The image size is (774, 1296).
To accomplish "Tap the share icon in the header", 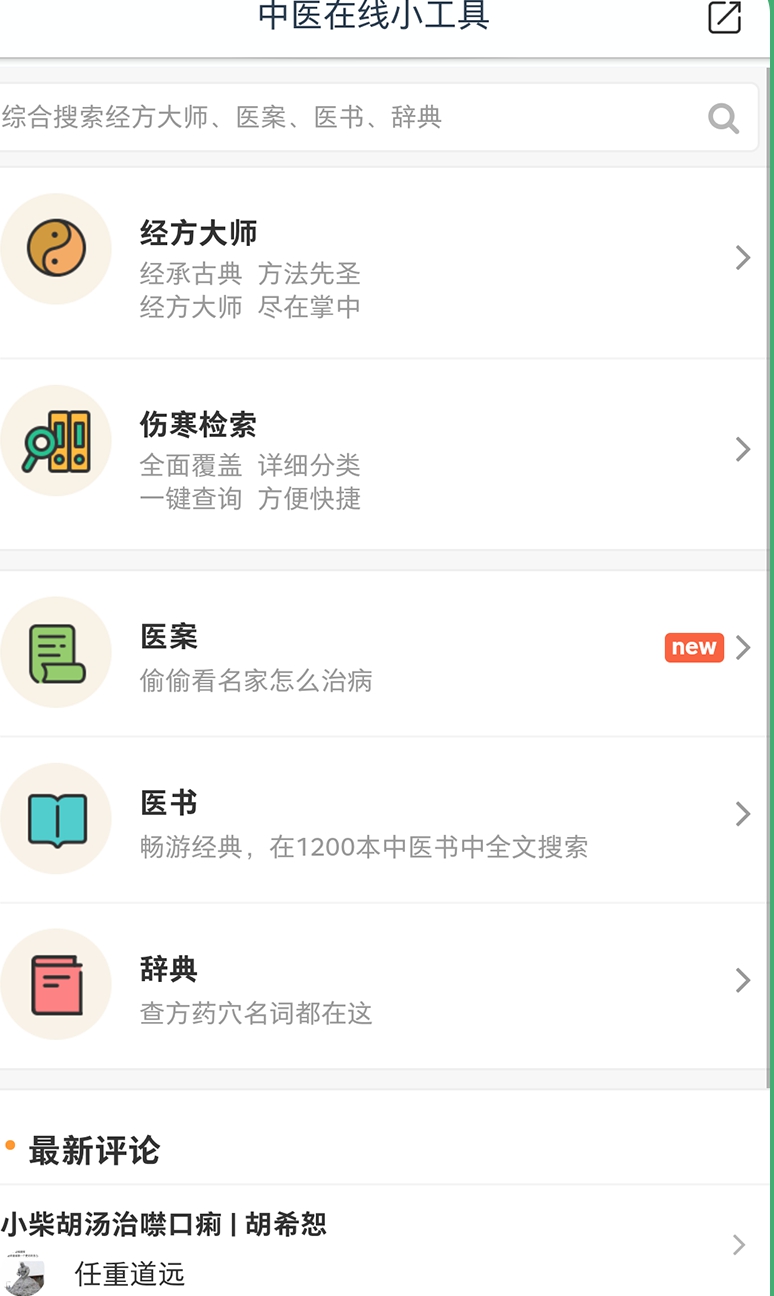I will click(x=724, y=17).
